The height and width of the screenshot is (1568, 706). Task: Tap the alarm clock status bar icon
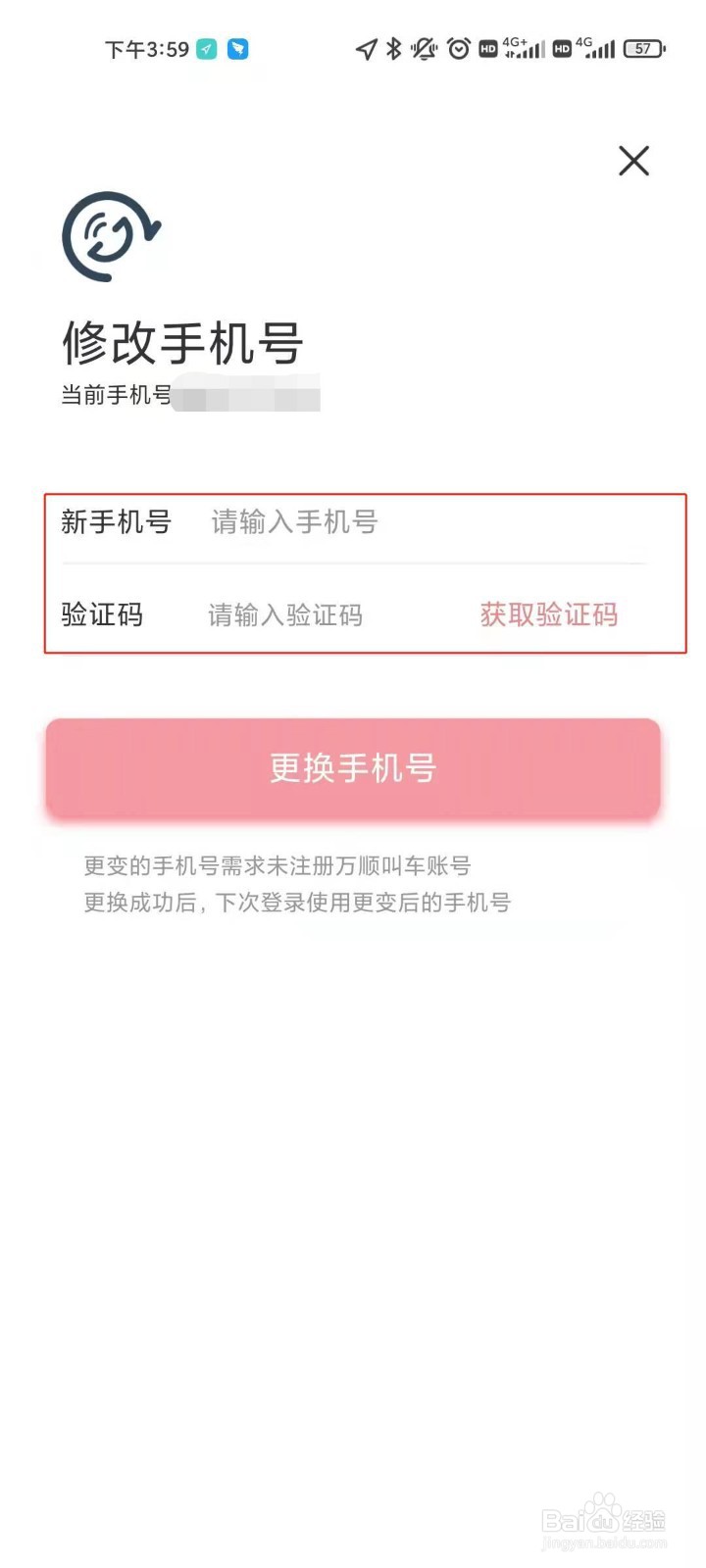pos(457,48)
